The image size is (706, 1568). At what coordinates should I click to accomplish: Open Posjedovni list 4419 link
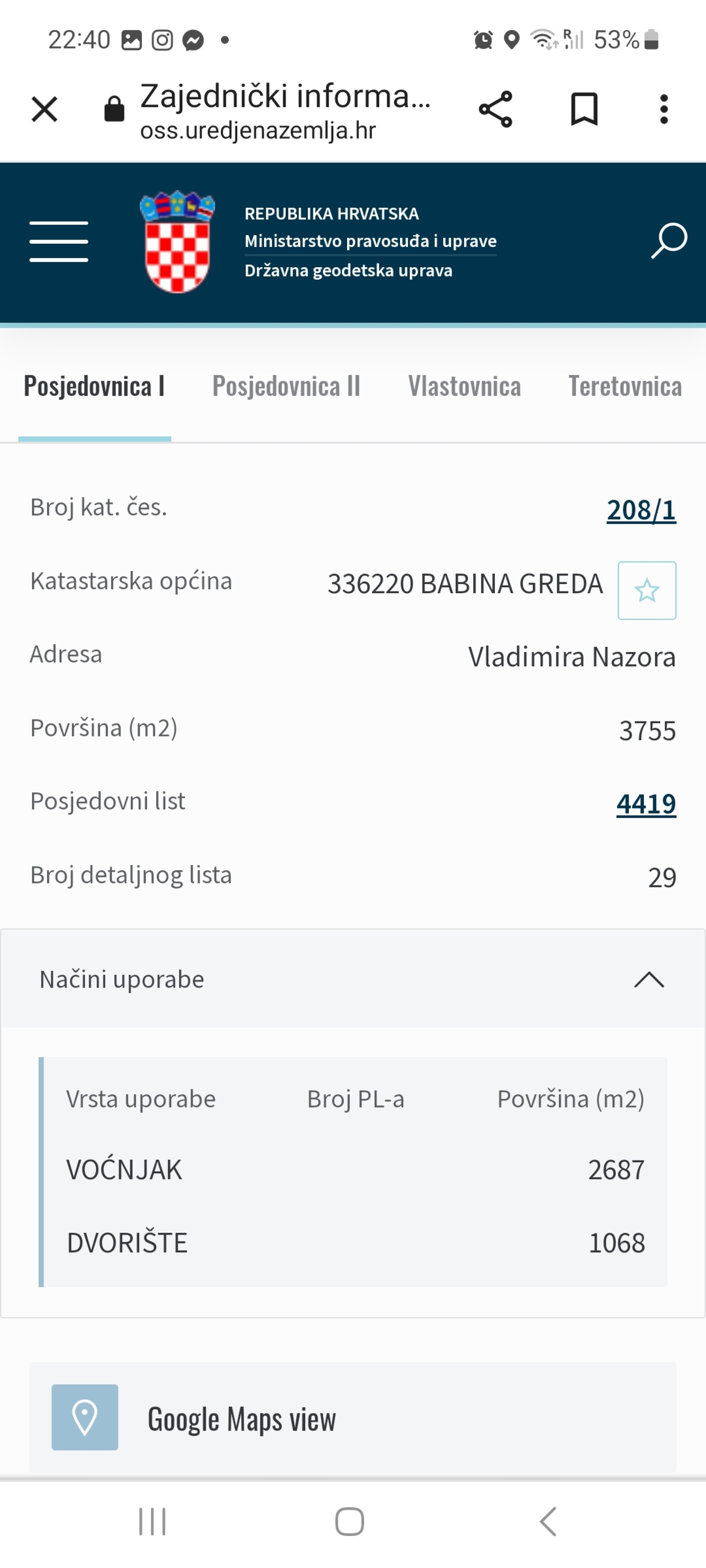[646, 804]
